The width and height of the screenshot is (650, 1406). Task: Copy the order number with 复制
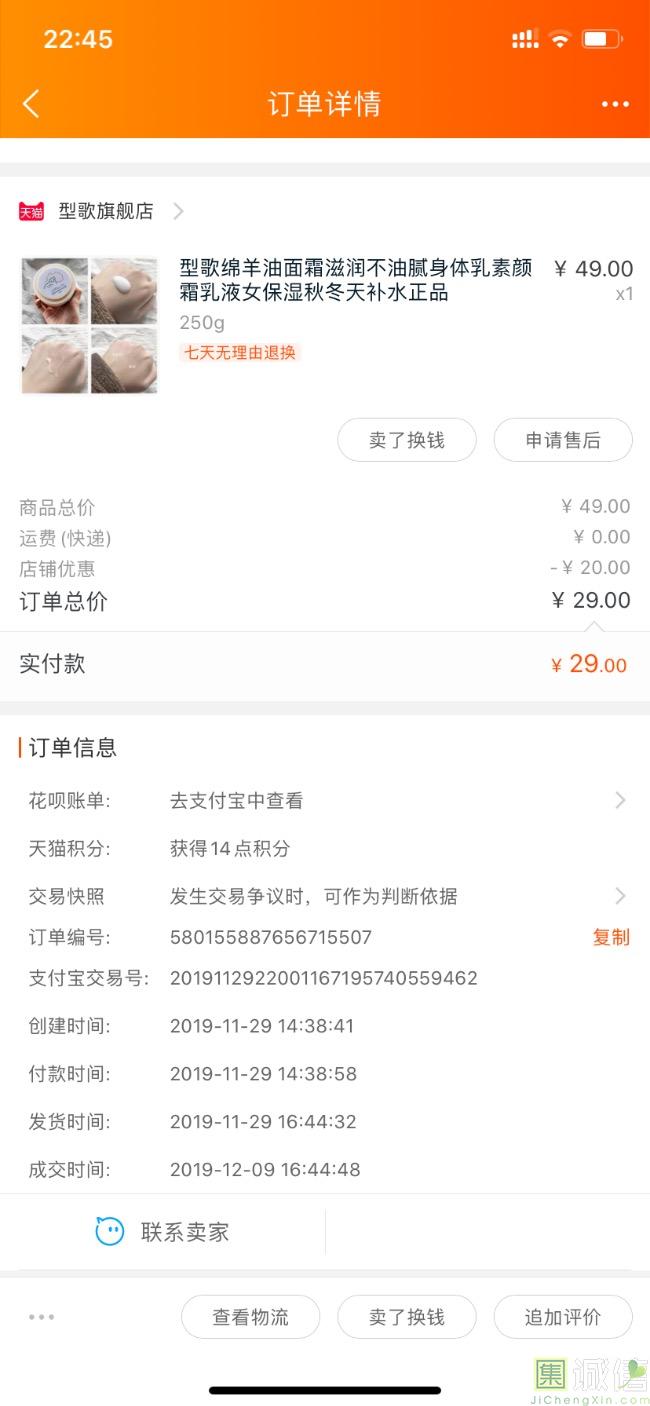(x=611, y=937)
